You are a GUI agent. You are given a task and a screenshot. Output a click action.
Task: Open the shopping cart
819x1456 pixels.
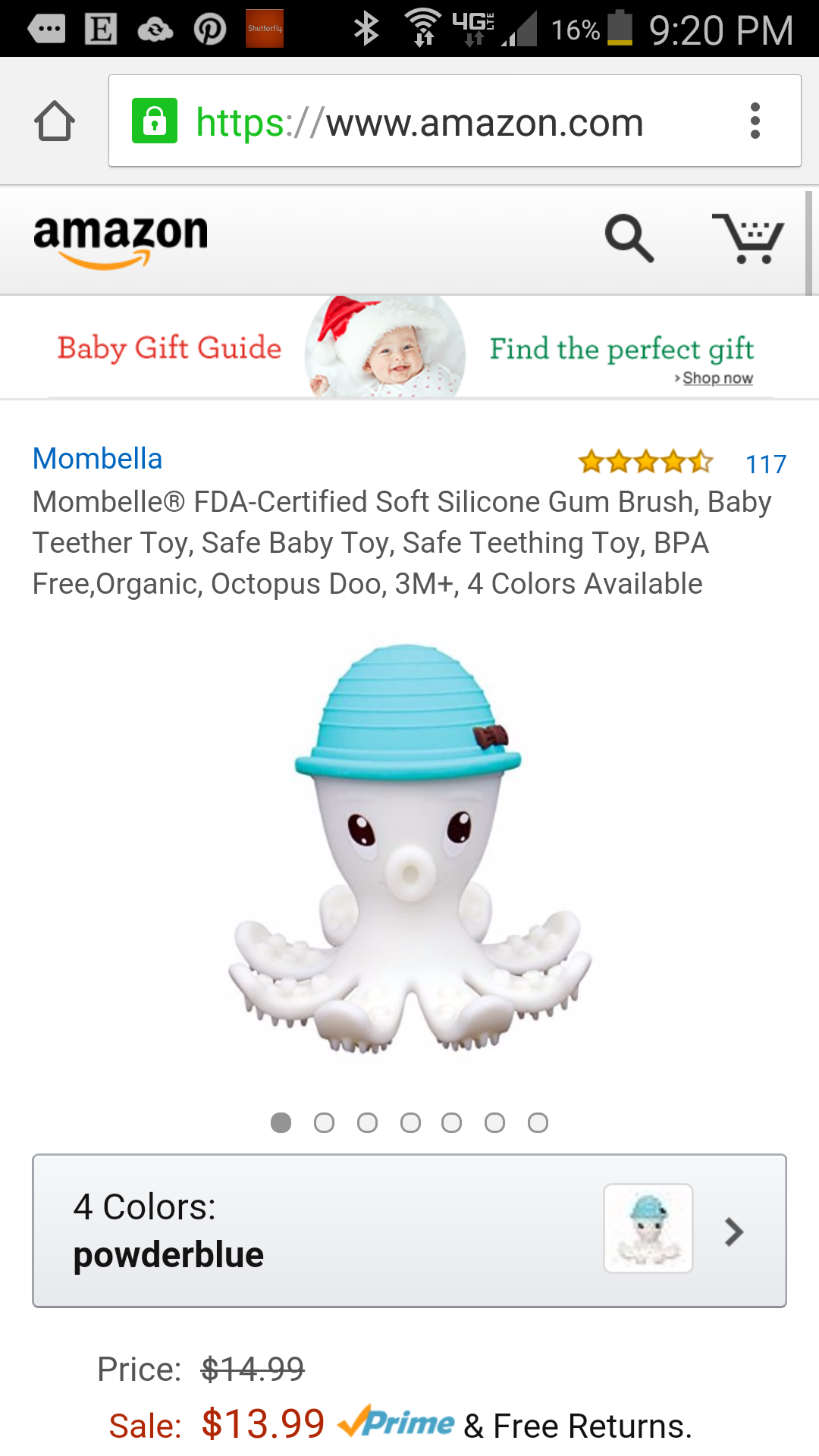coord(748,238)
